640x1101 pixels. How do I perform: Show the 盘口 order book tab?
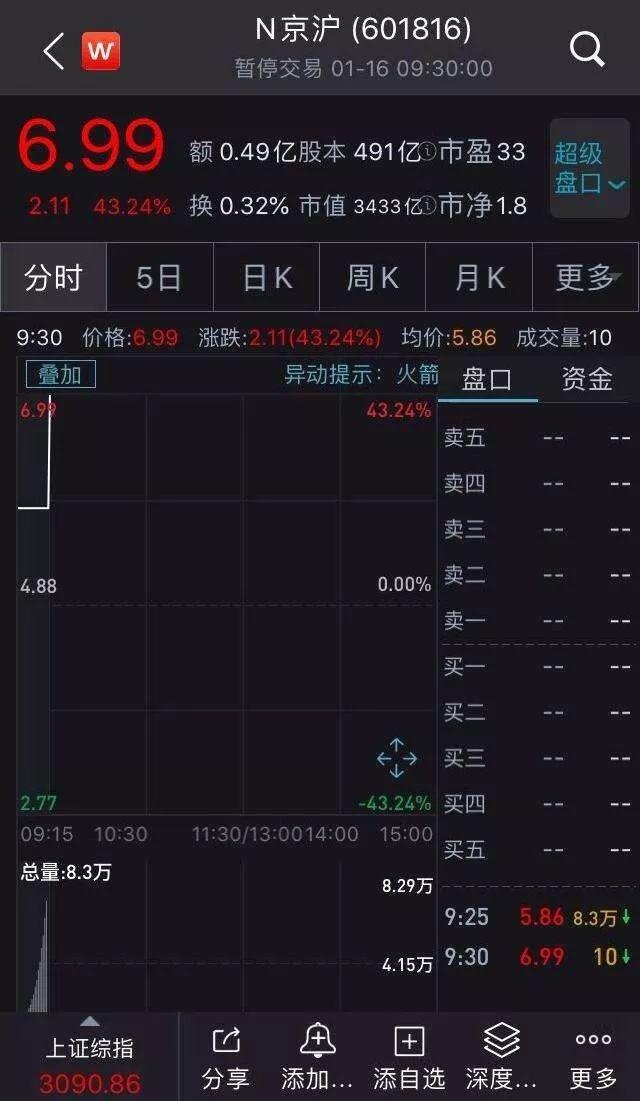coord(487,379)
